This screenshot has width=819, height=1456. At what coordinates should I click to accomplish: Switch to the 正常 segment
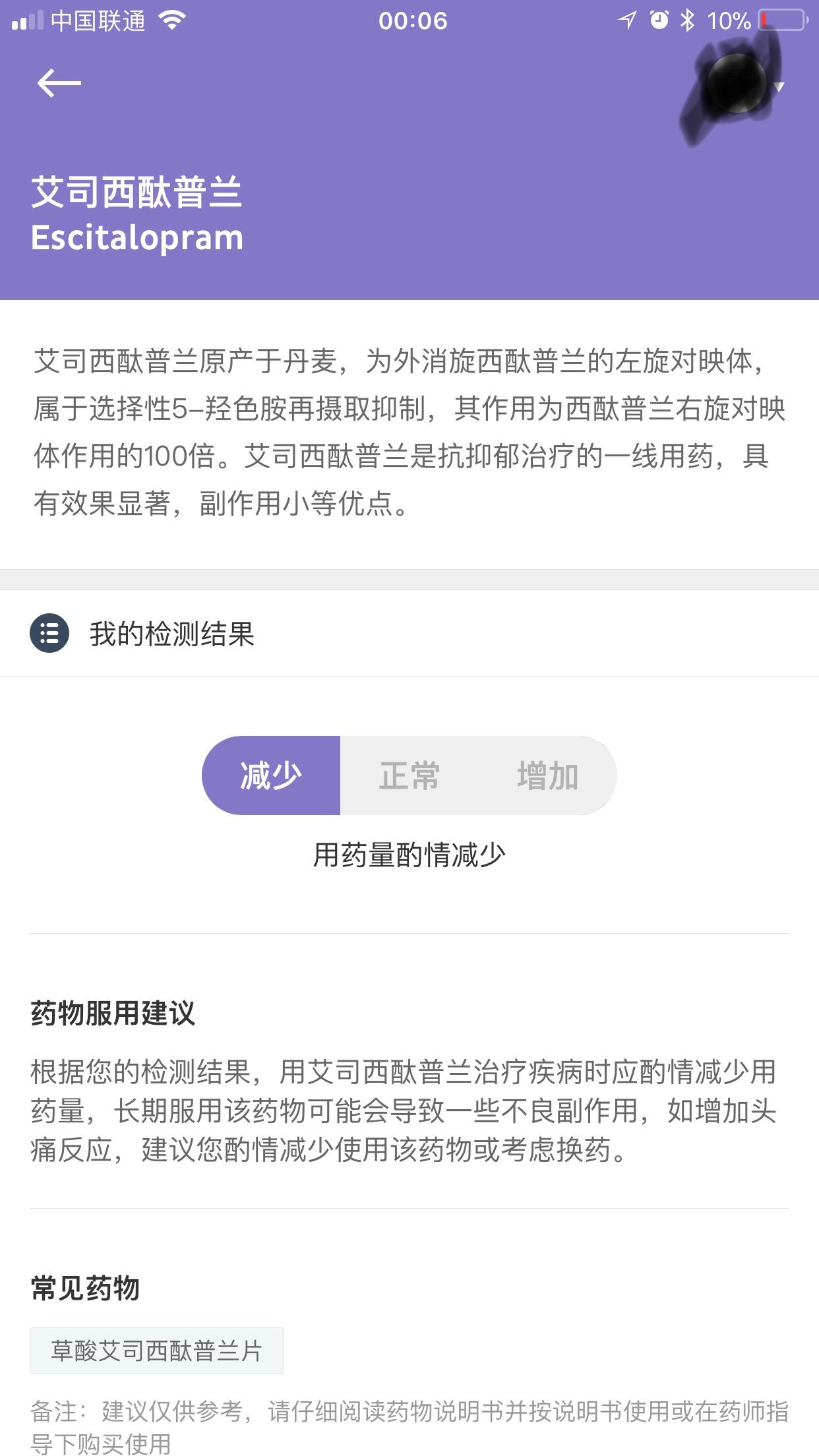tap(409, 775)
